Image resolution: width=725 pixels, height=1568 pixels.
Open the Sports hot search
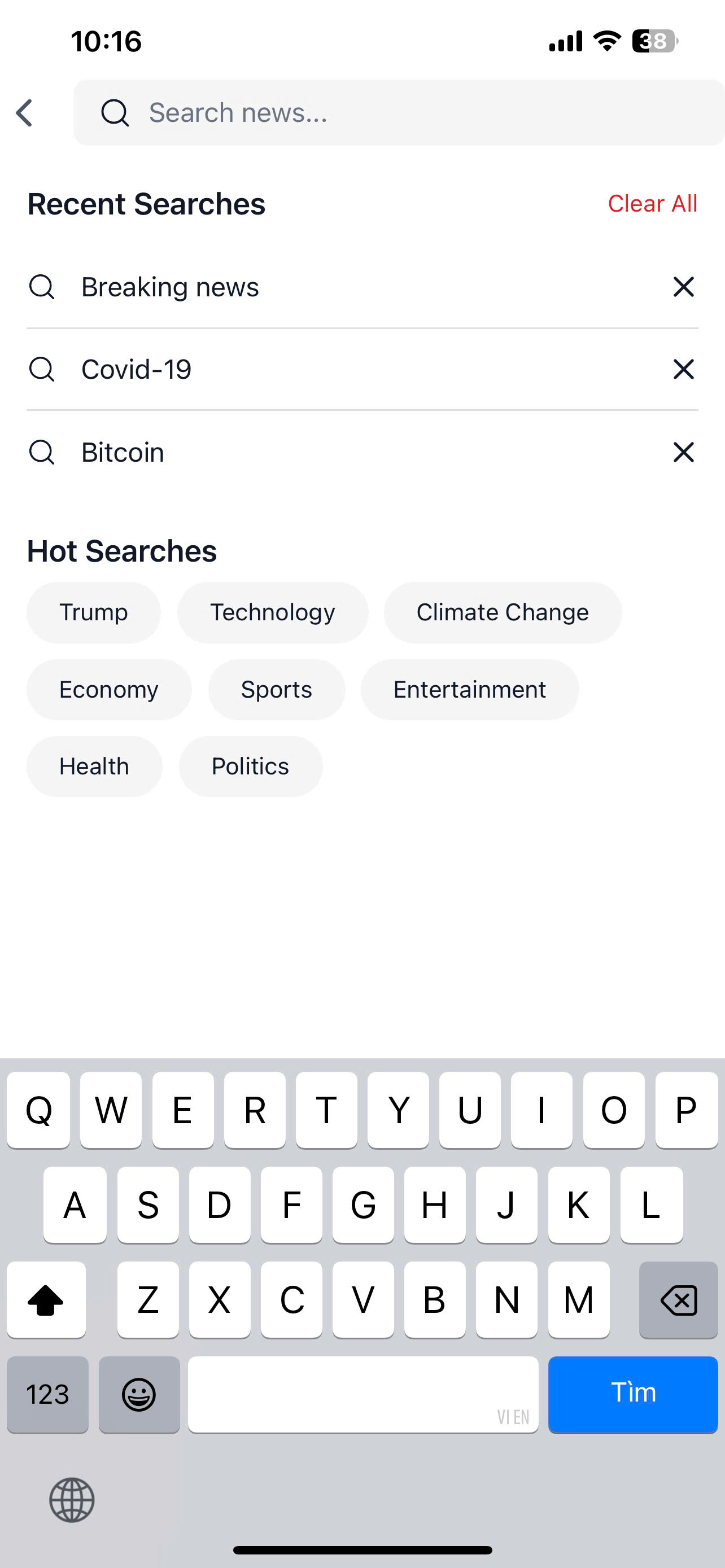tap(276, 690)
